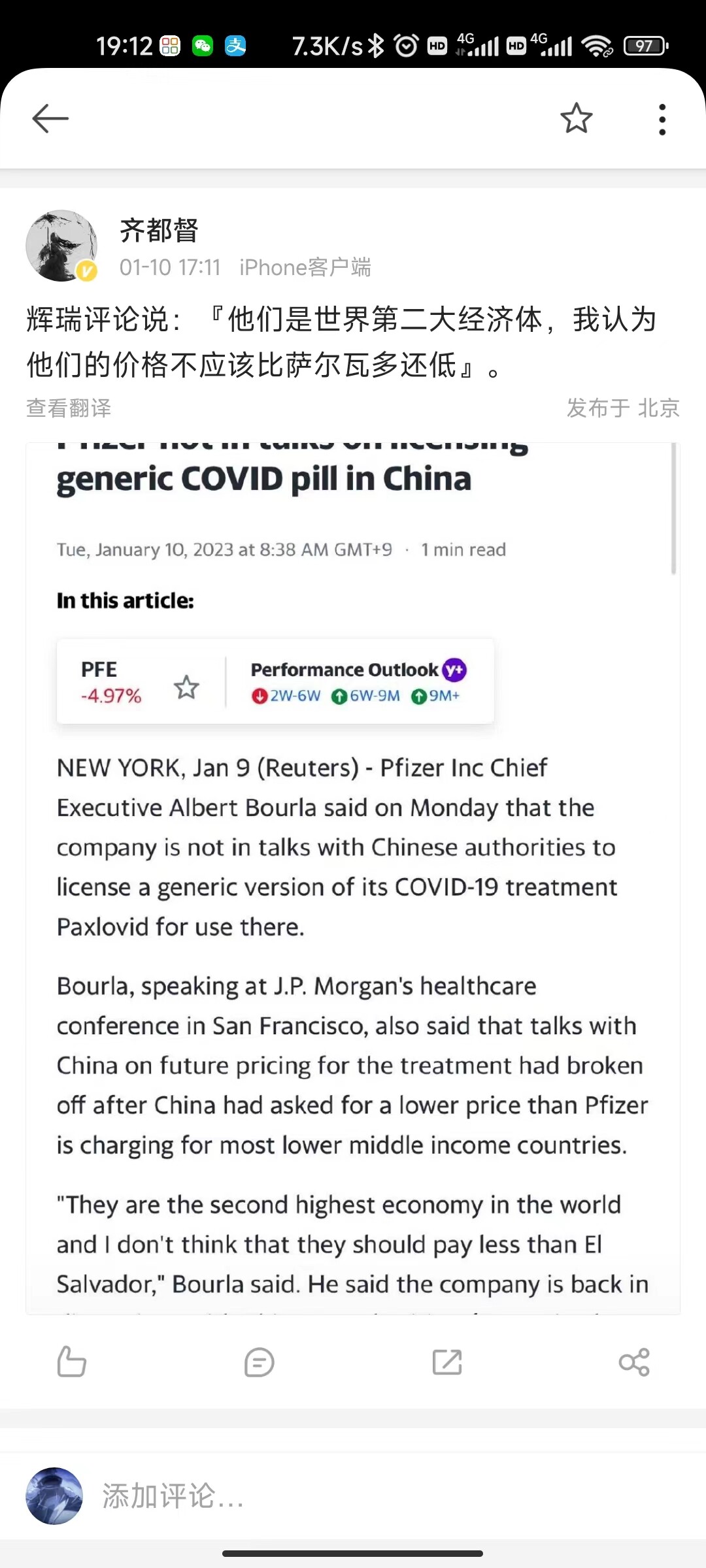Tap the 添加评论 comment field
The width and height of the screenshot is (706, 1568).
click(x=392, y=1495)
